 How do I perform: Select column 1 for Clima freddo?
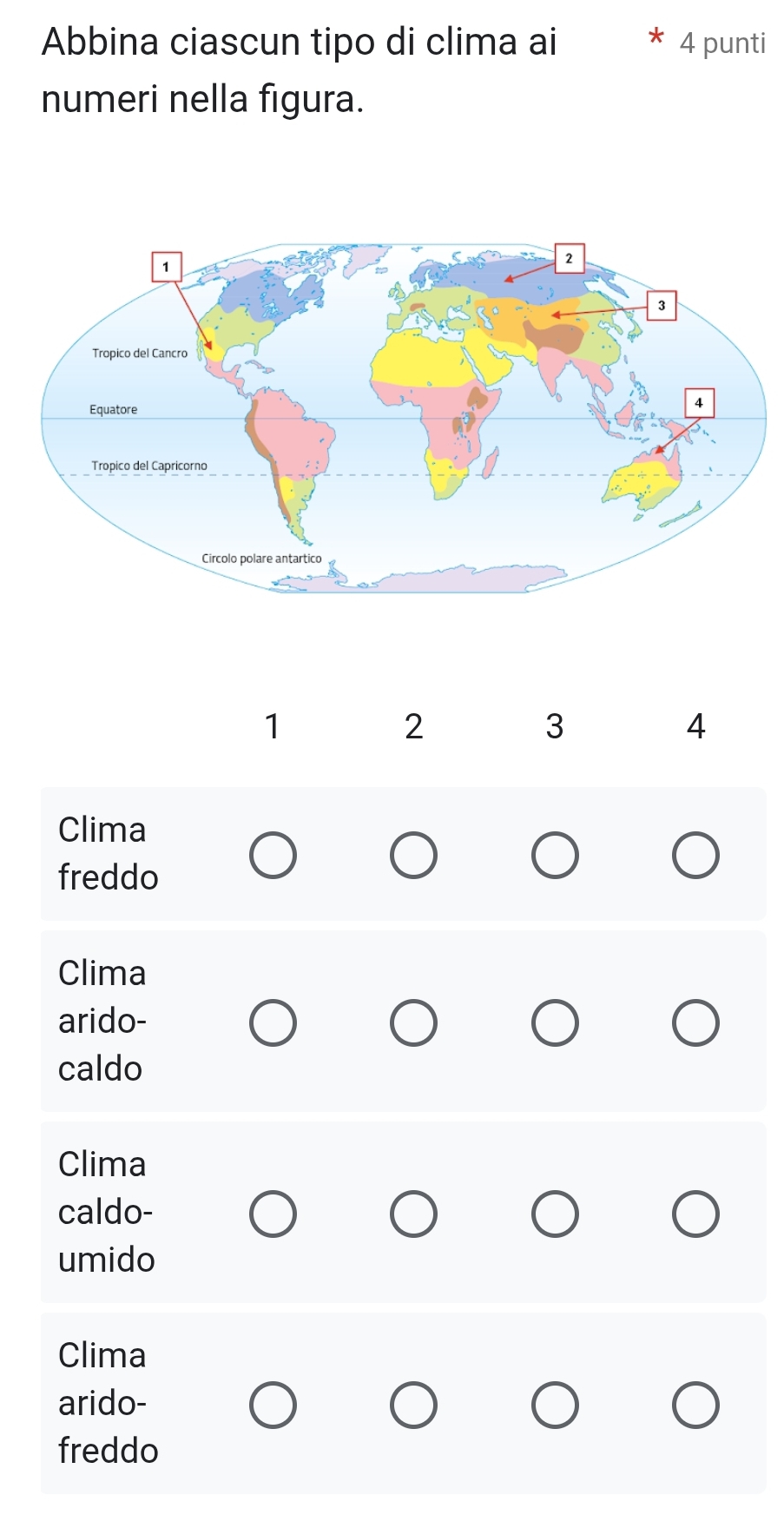tap(273, 855)
